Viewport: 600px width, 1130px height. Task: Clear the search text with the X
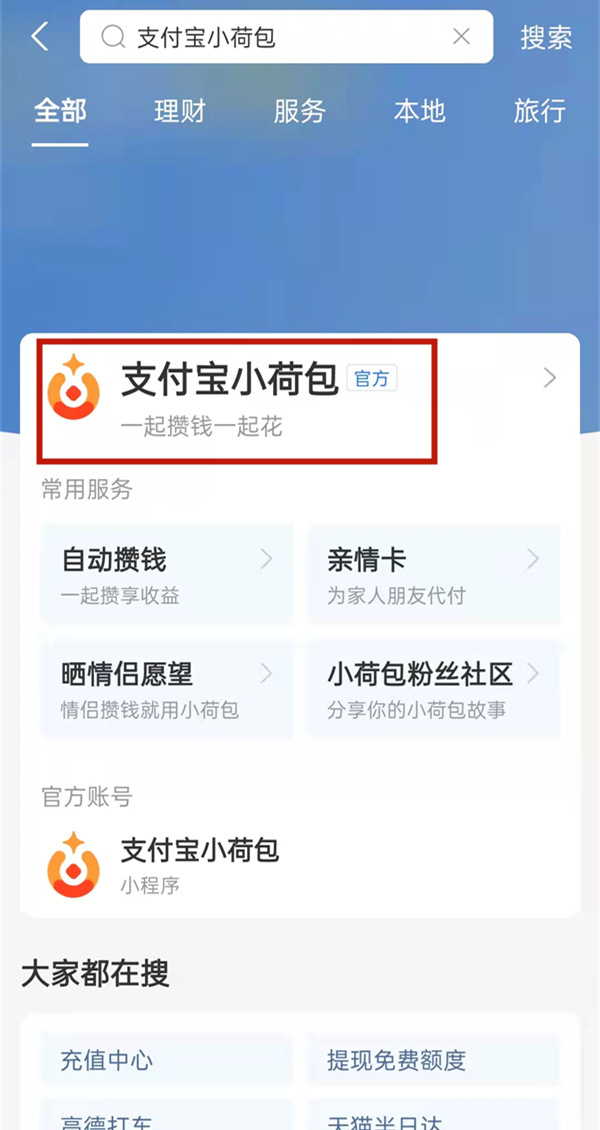point(461,37)
